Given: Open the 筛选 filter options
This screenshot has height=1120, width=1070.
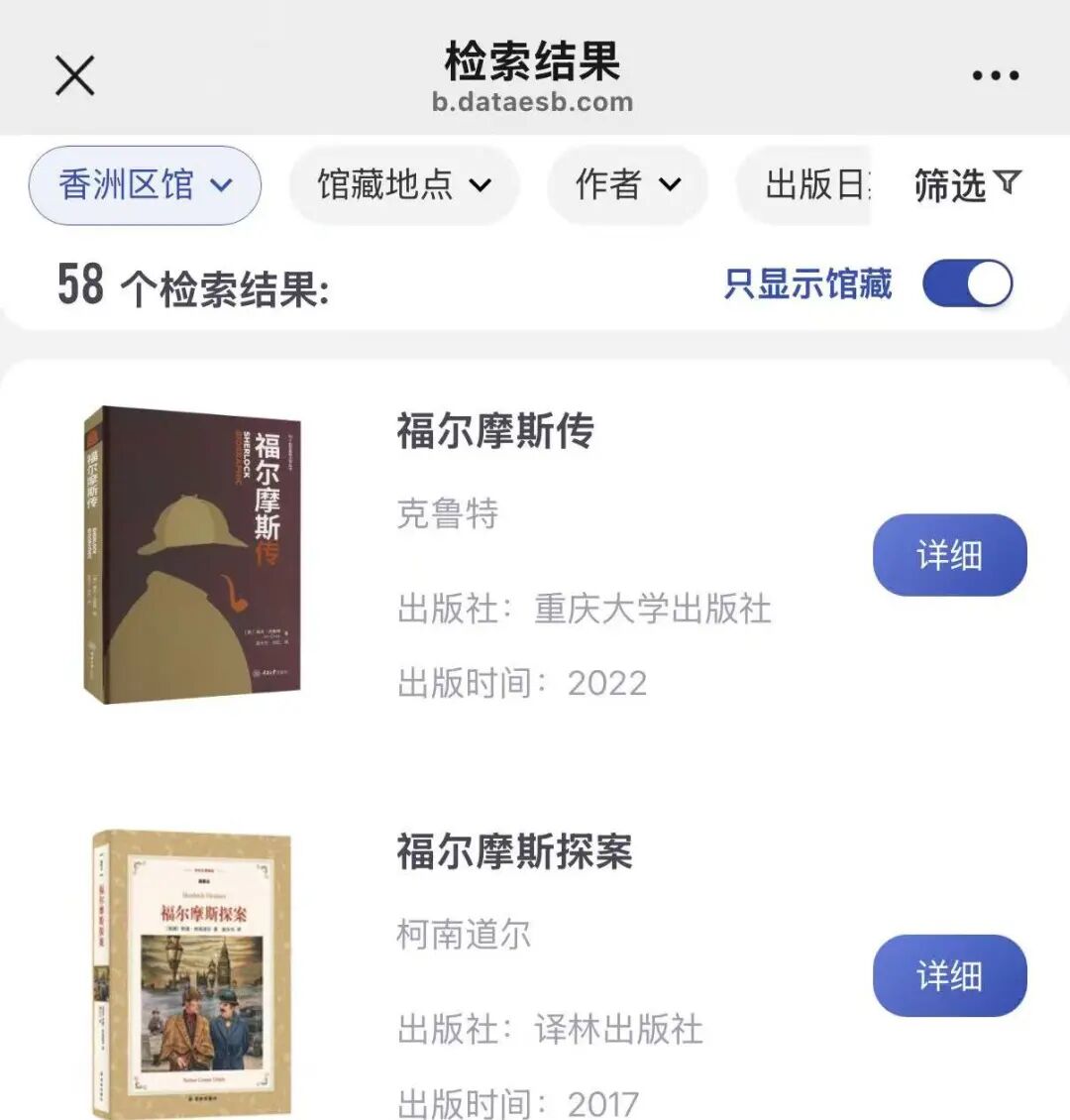Looking at the screenshot, I should [x=966, y=185].
